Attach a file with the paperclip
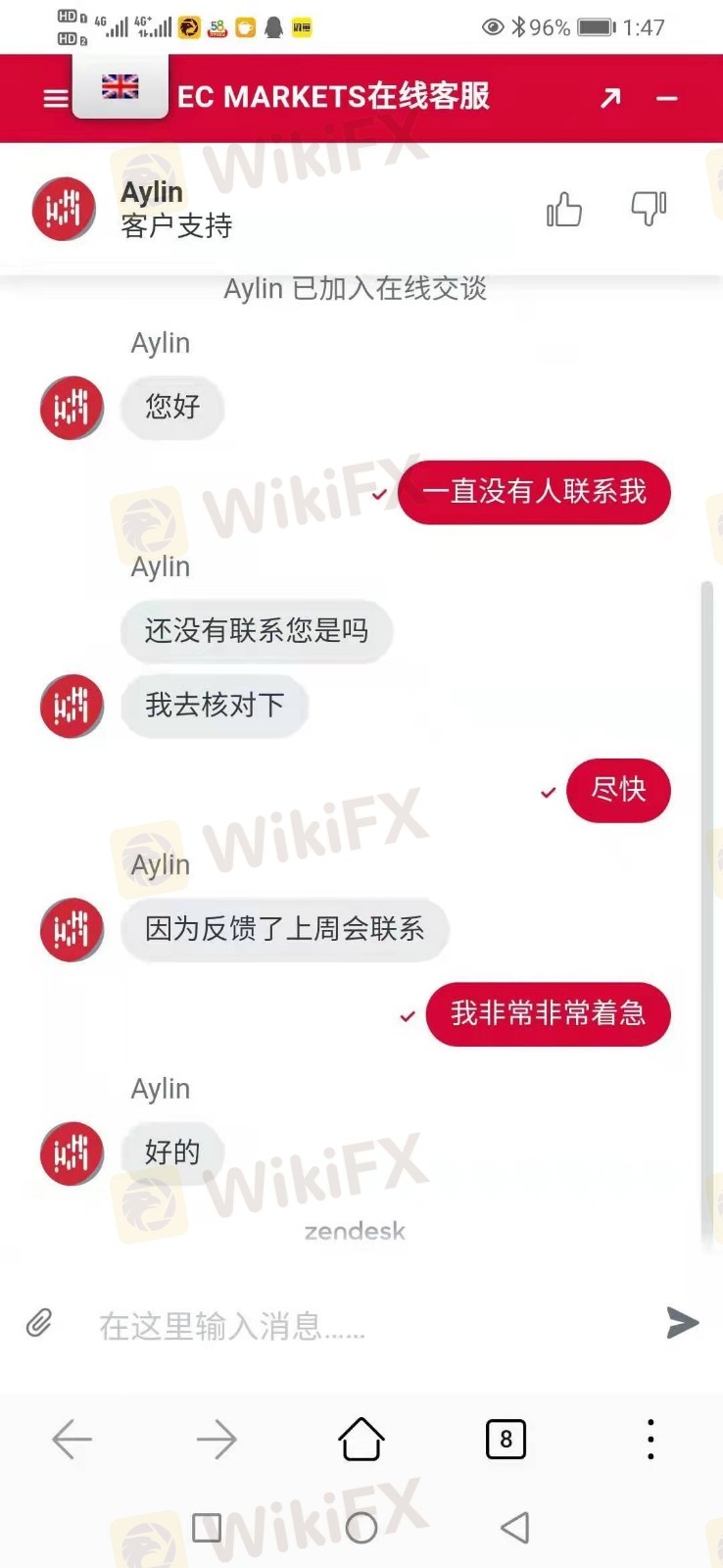 click(39, 1323)
